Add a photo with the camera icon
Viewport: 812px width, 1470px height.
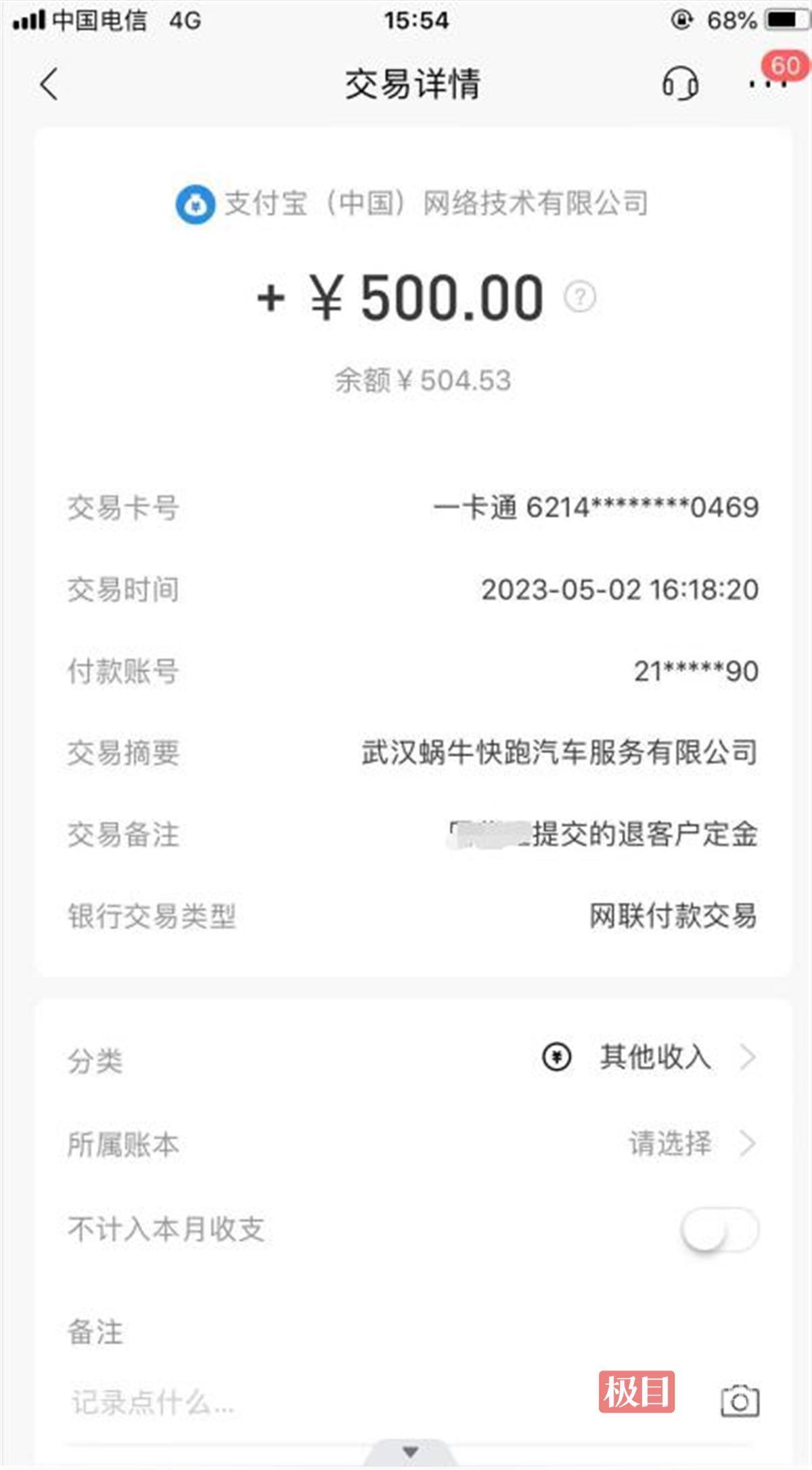click(x=740, y=1401)
